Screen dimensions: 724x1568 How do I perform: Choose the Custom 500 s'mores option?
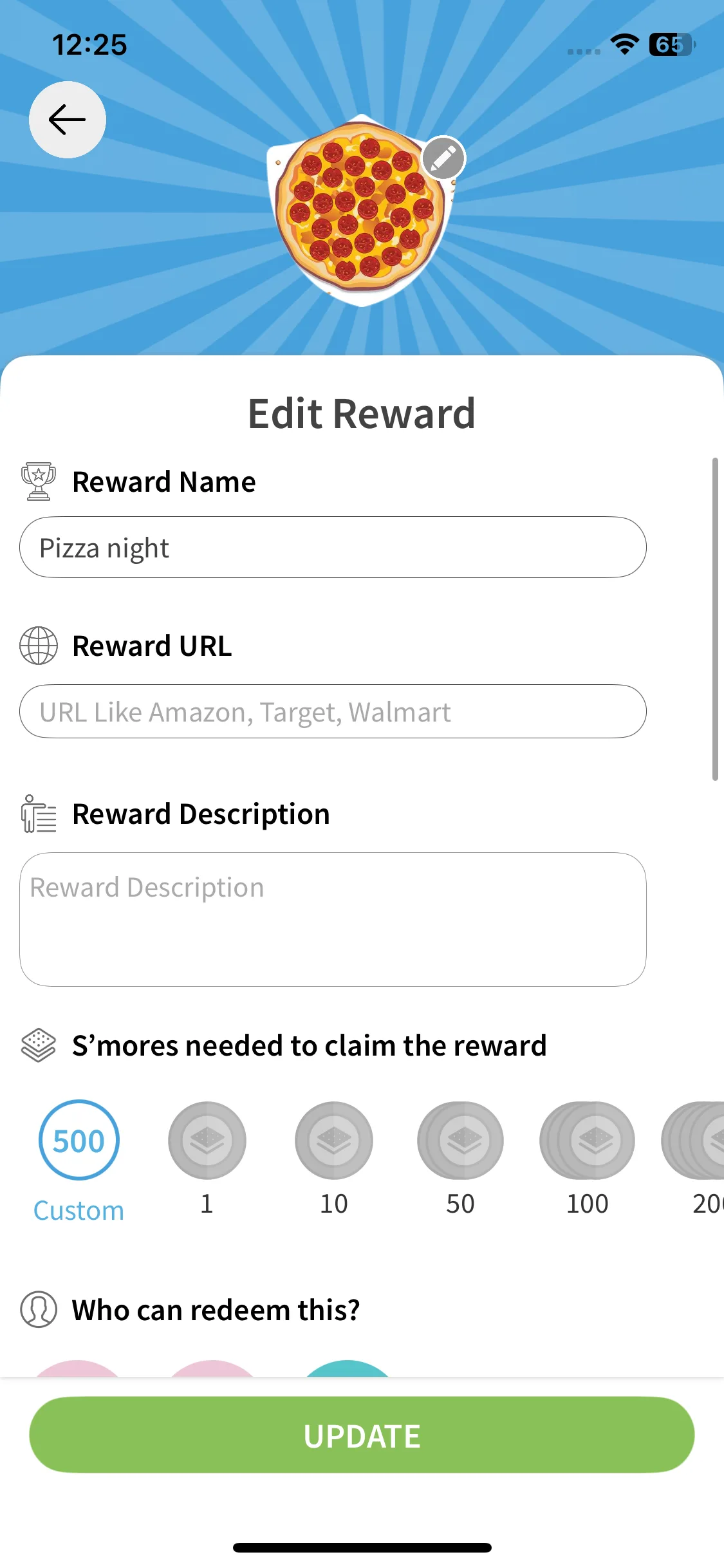79,1141
